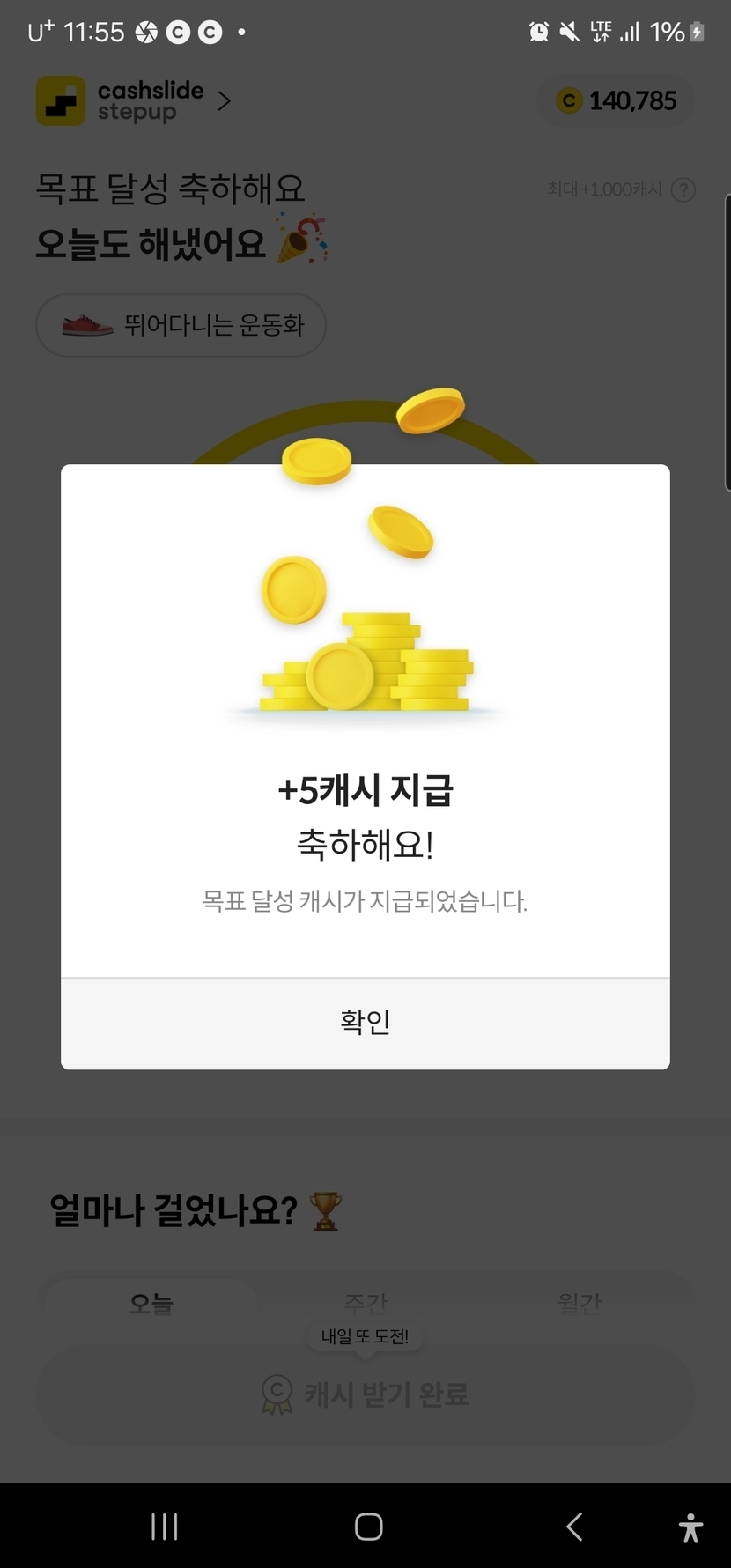The height and width of the screenshot is (1568, 731).
Task: Switch to the 월간 tab
Action: pyautogui.click(x=580, y=1301)
